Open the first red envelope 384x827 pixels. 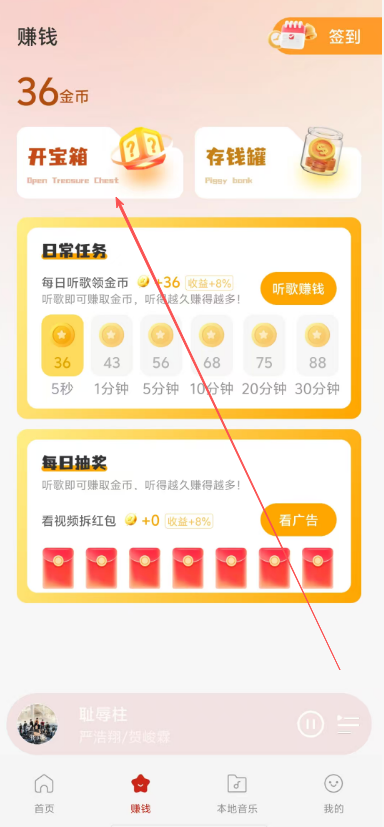coord(58,568)
